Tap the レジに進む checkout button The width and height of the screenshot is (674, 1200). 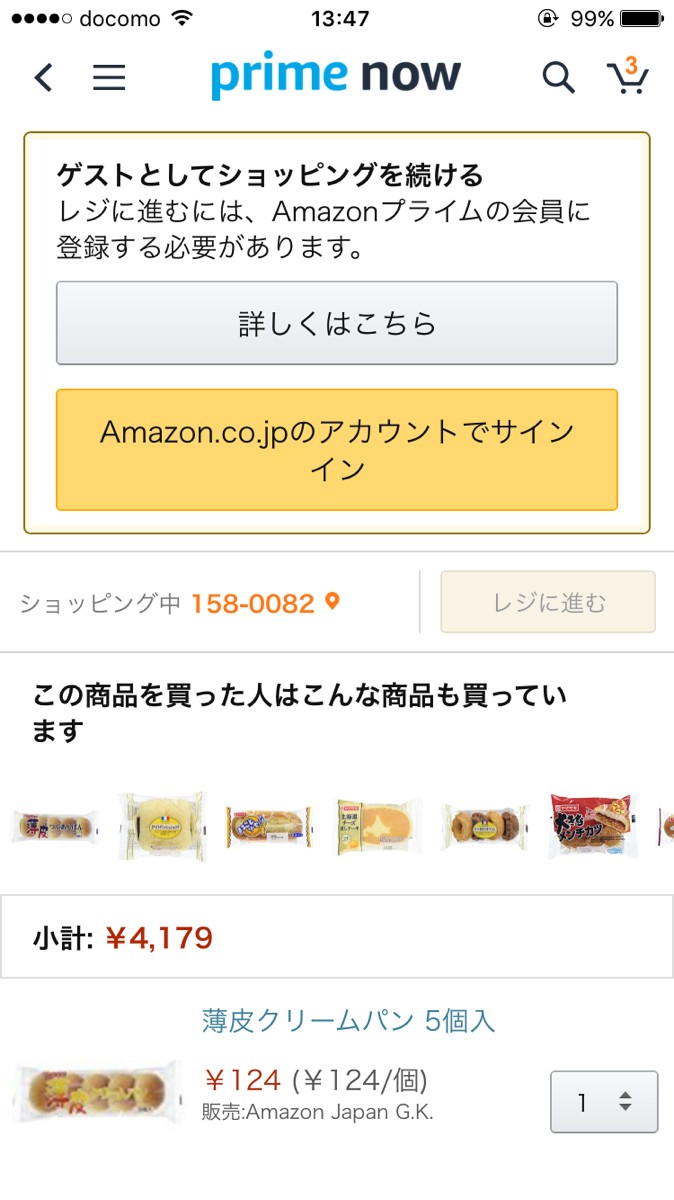[x=548, y=602]
